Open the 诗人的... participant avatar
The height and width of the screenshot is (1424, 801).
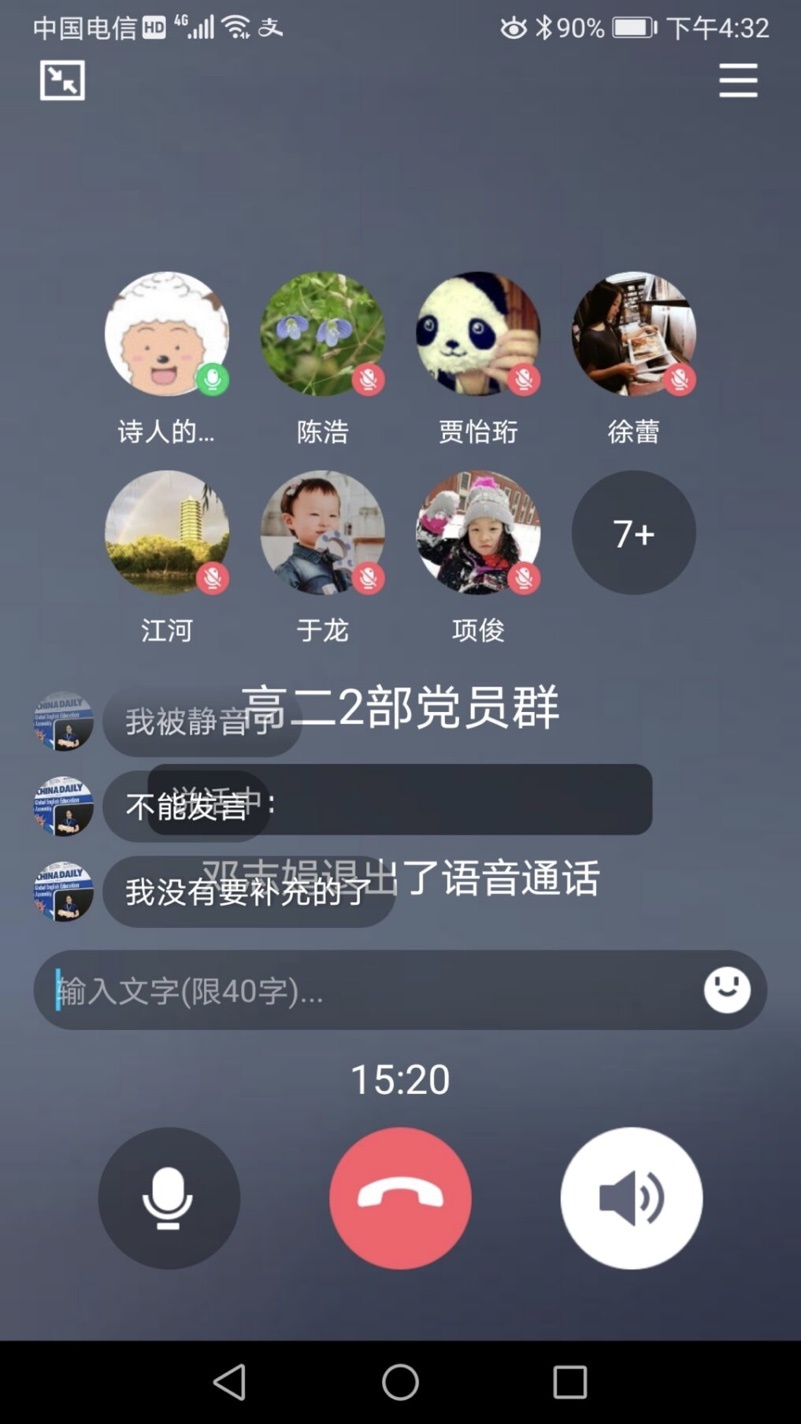point(167,334)
